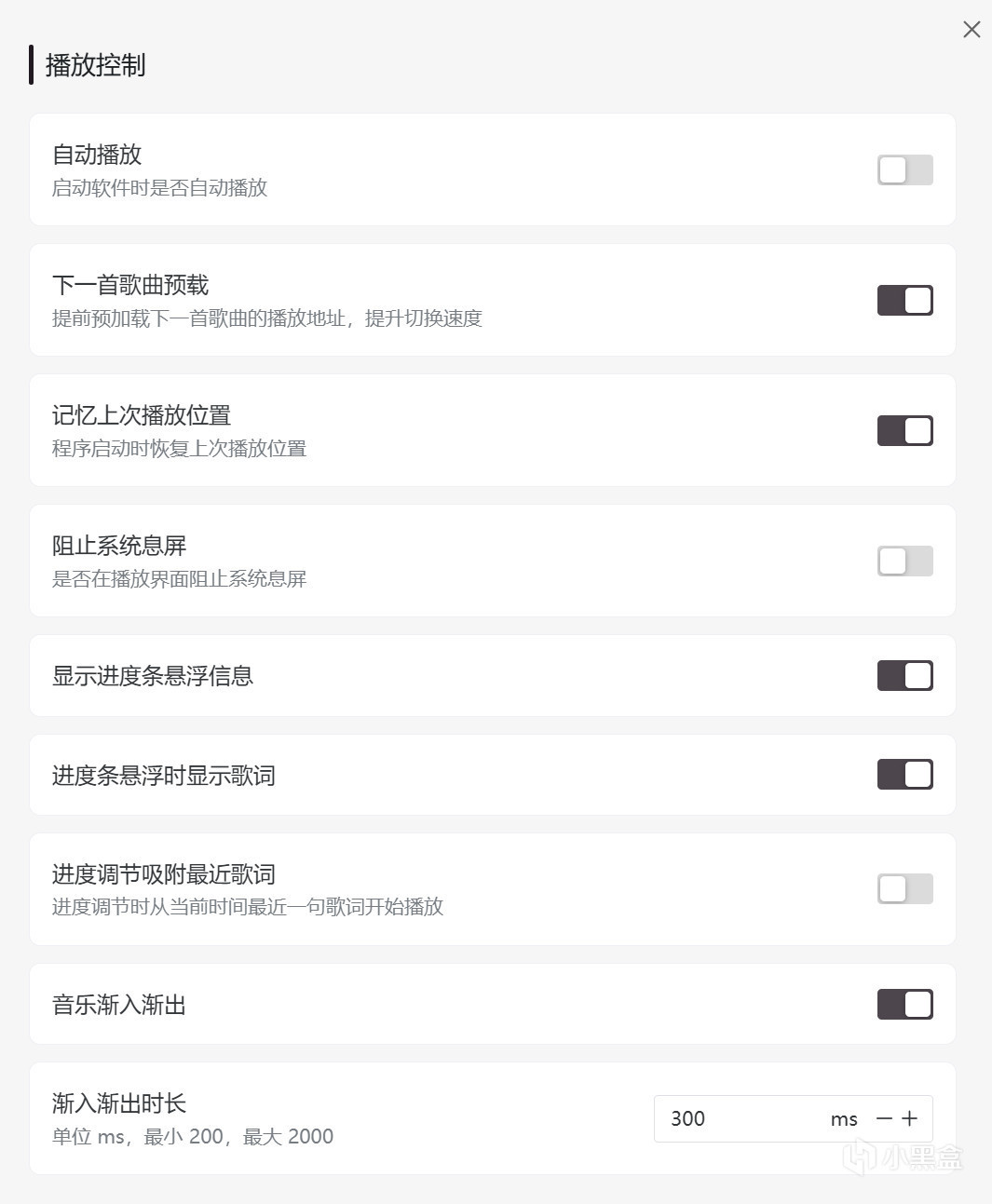
Task: Increase the fade duration with plus
Action: (910, 1119)
